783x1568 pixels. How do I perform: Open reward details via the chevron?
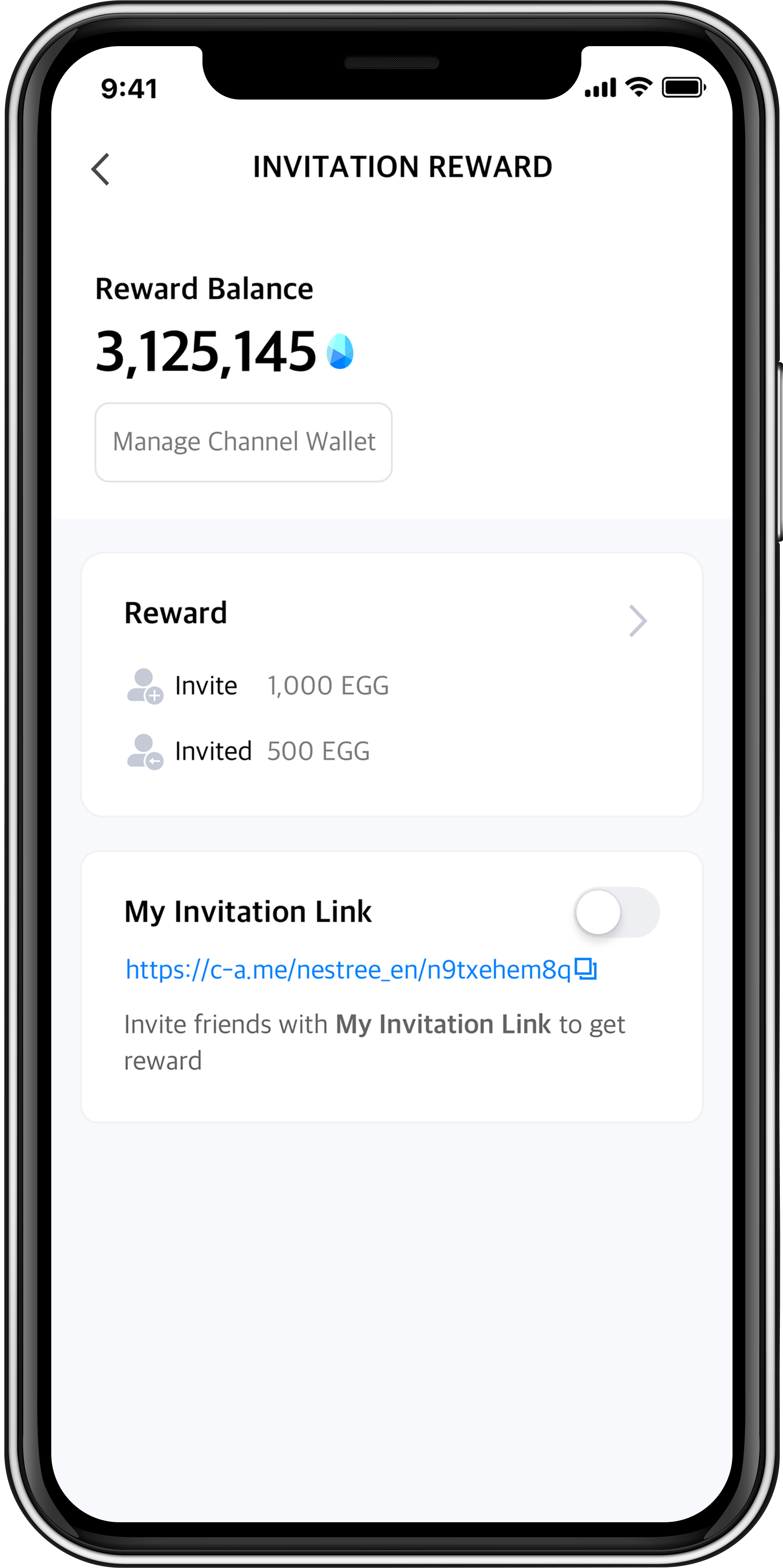[x=638, y=621]
